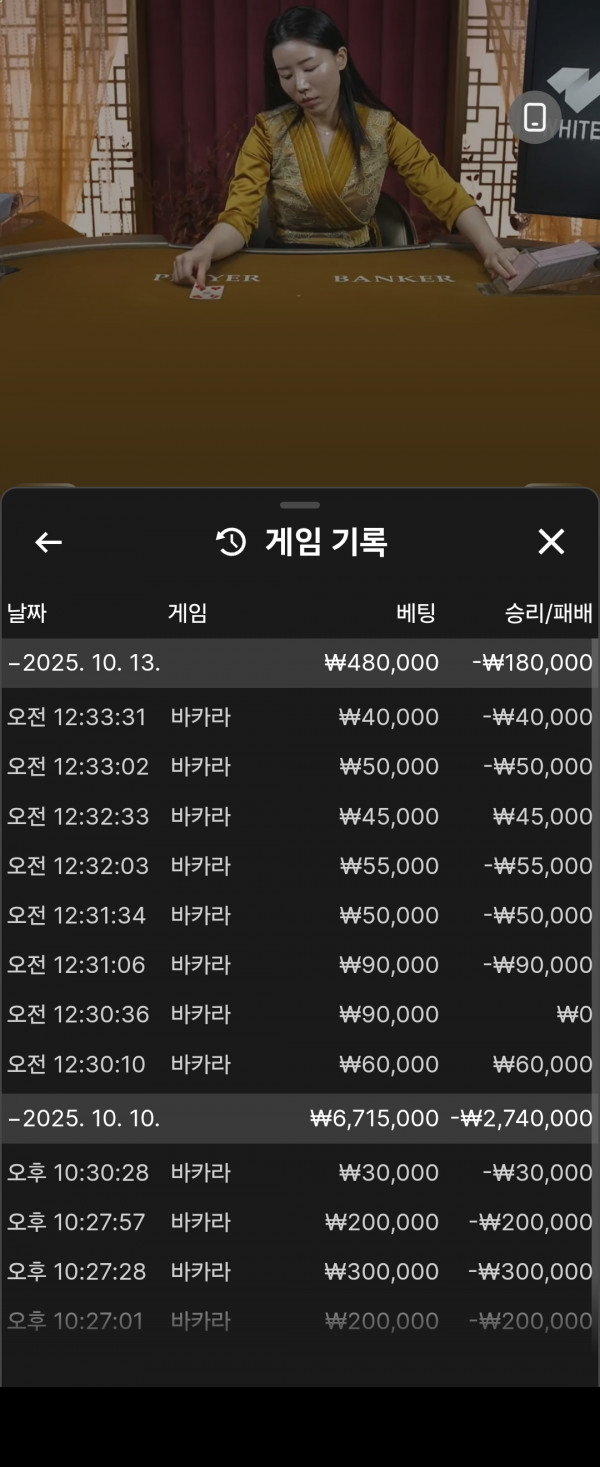Open the 오전 12:33:02 바카라 record
The width and height of the screenshot is (600, 1467).
(x=300, y=767)
